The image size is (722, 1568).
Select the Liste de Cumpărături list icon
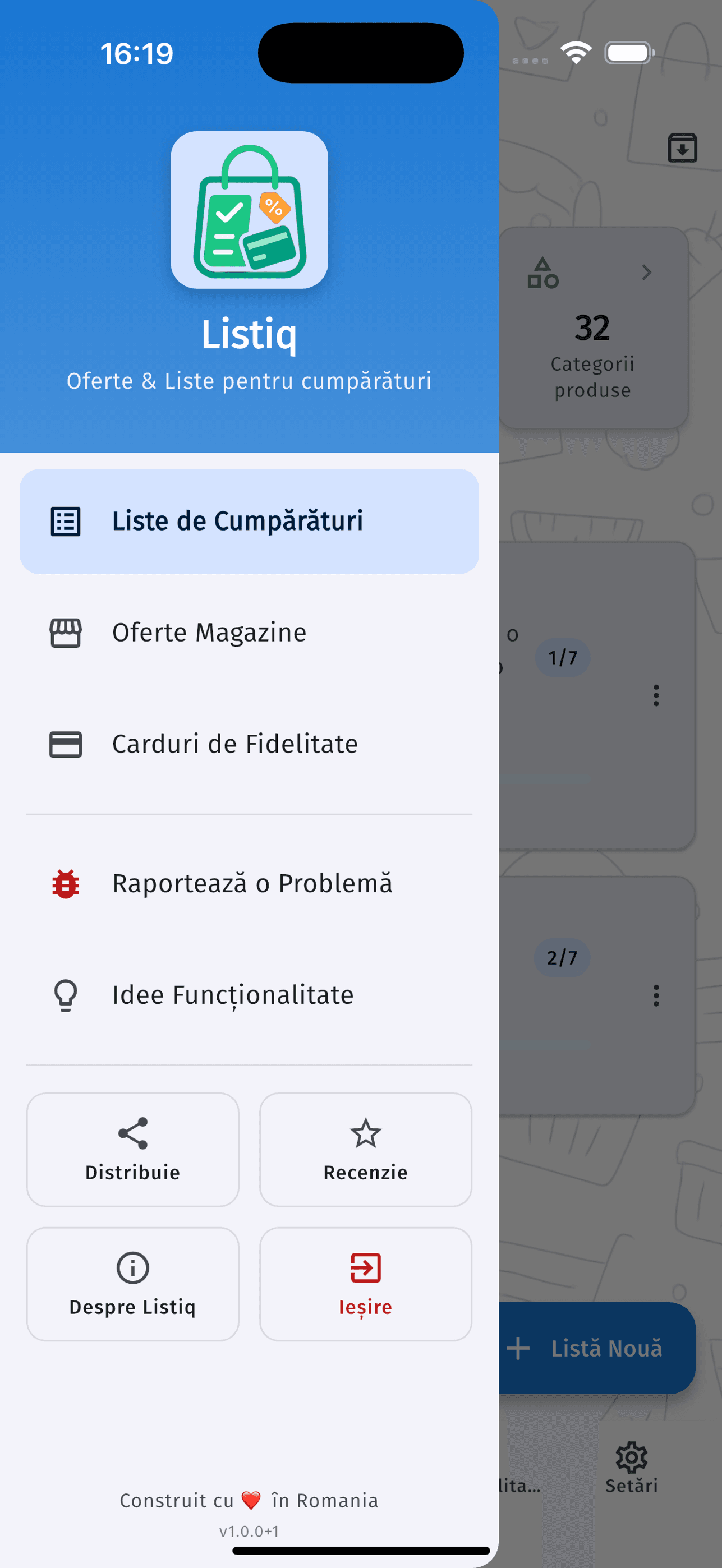coord(66,520)
